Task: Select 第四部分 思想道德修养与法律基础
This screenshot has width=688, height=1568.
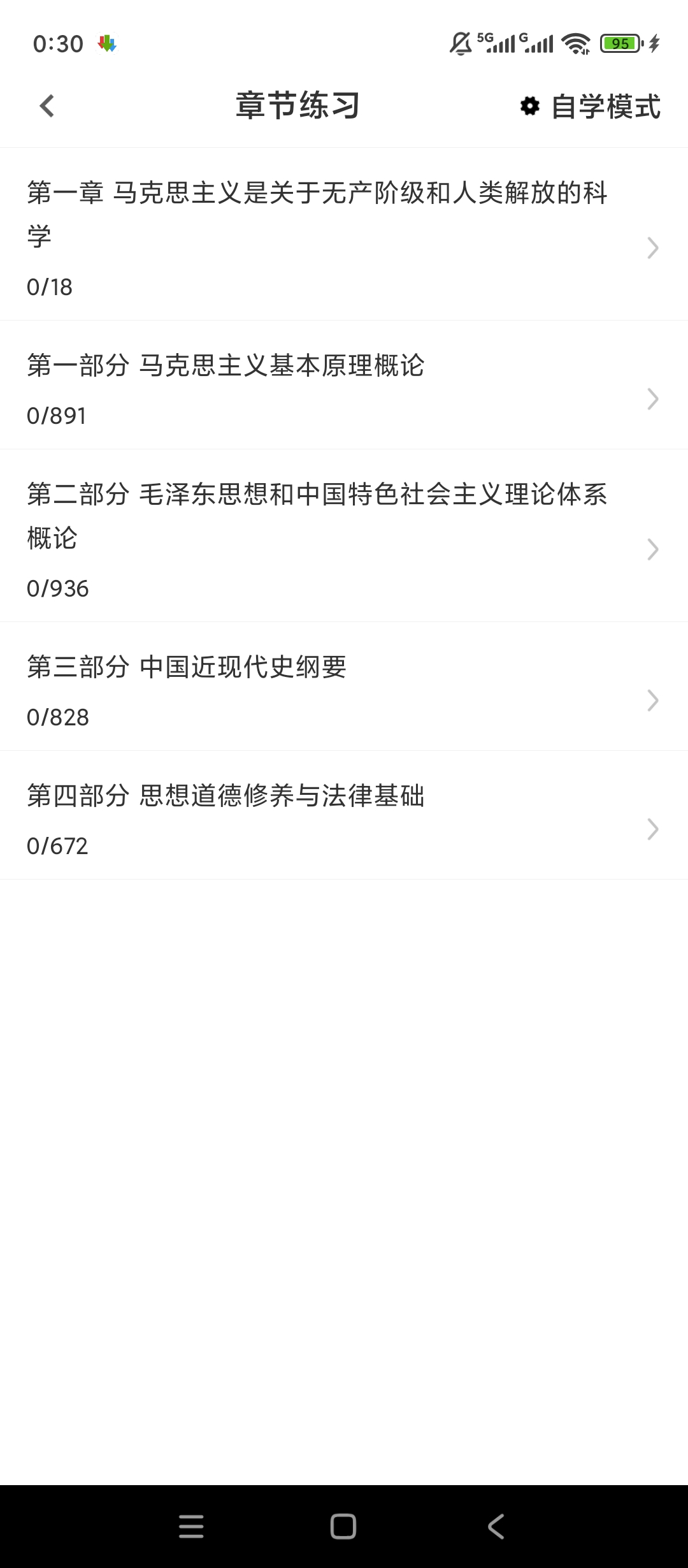Action: [x=344, y=815]
